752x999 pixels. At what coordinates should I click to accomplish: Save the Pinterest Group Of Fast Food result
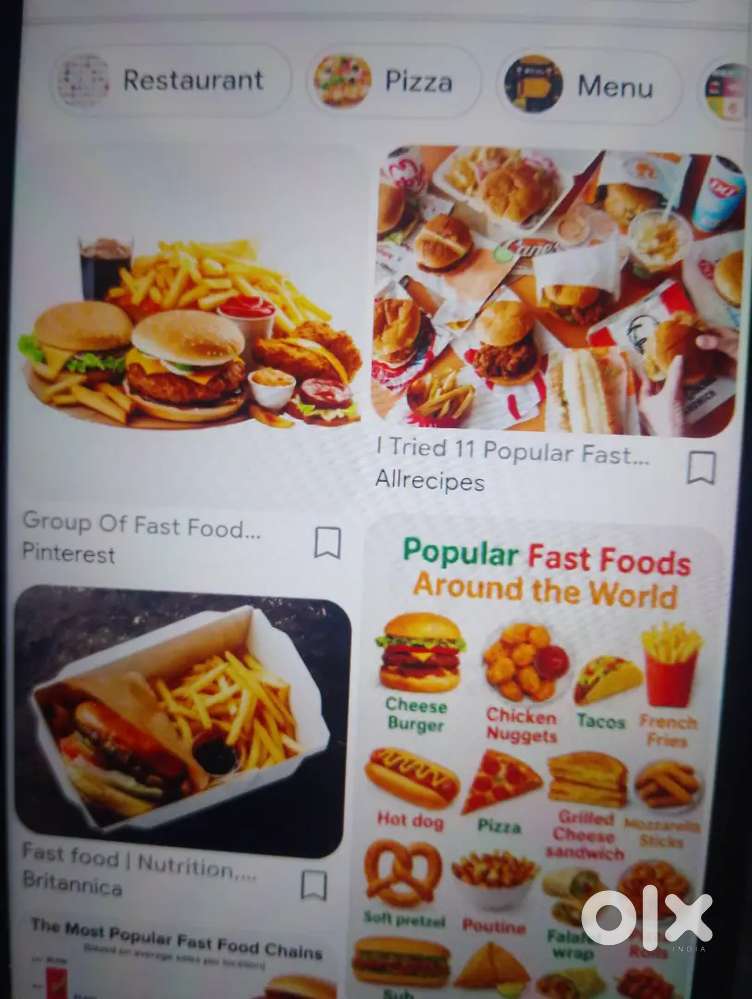point(328,542)
